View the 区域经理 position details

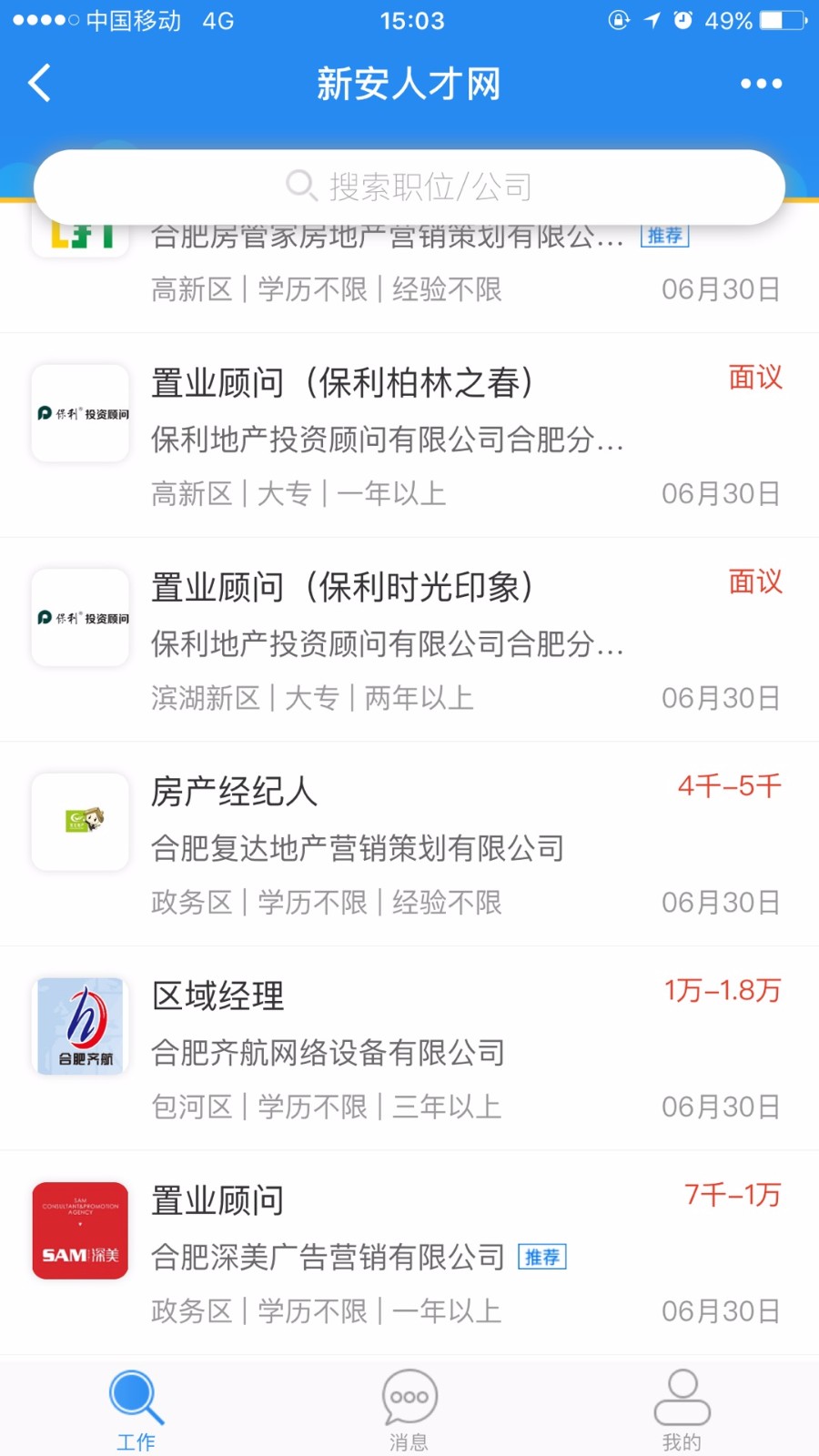[x=409, y=1049]
